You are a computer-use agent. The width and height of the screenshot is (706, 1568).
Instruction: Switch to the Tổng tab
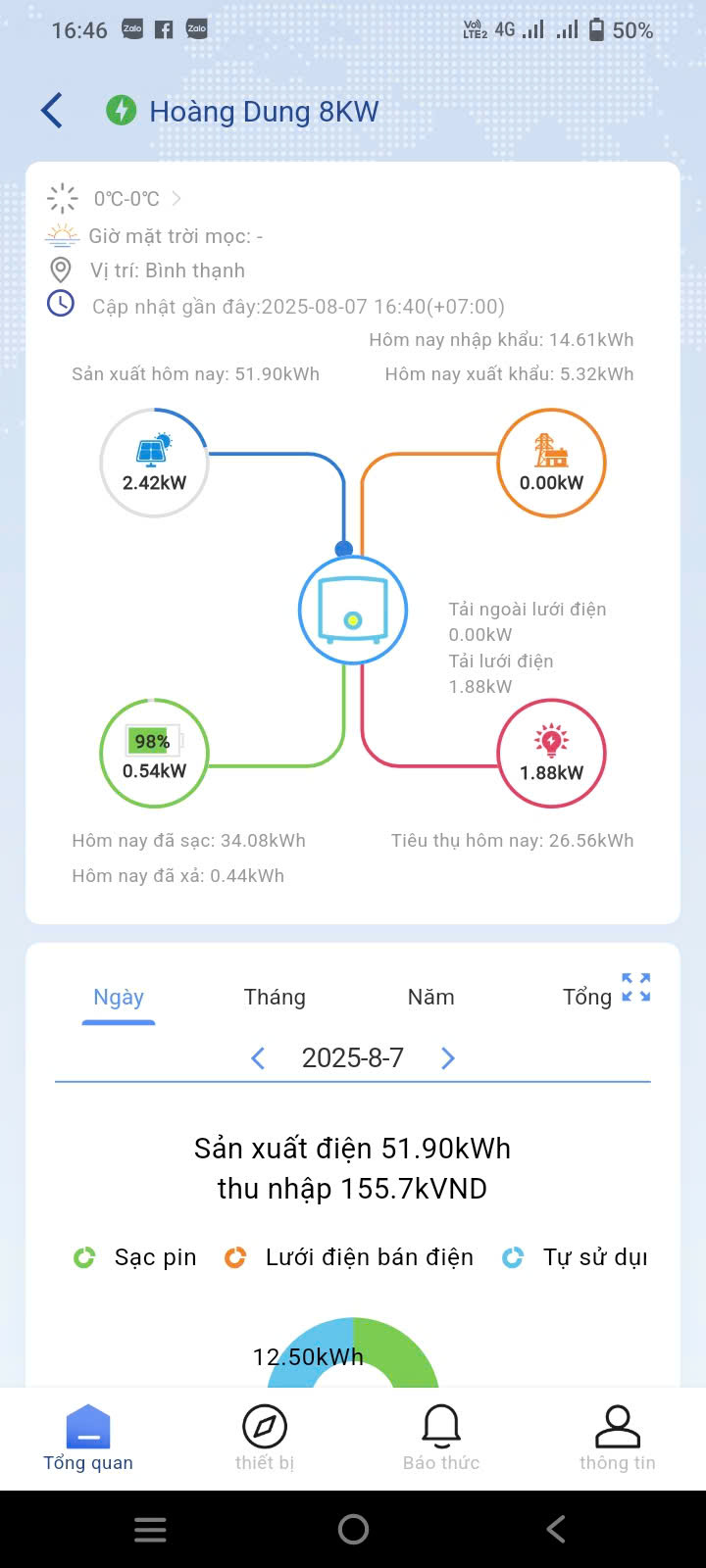pos(586,997)
